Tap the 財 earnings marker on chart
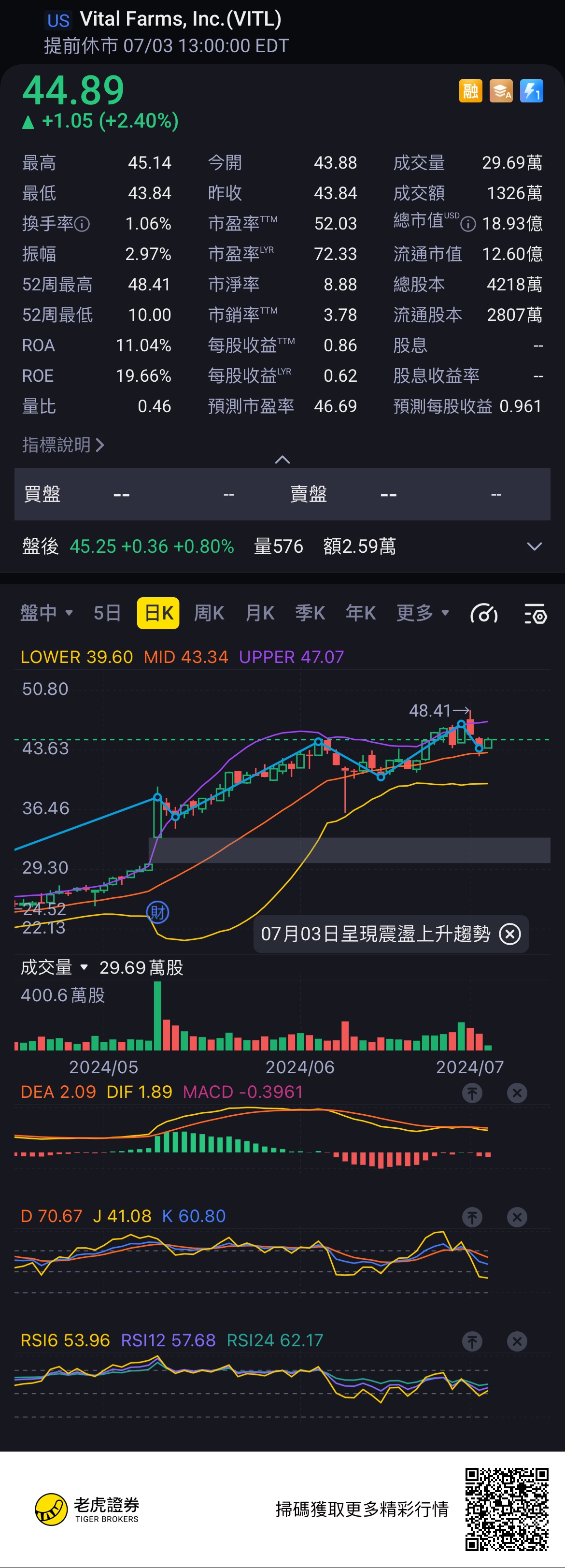 tap(157, 912)
